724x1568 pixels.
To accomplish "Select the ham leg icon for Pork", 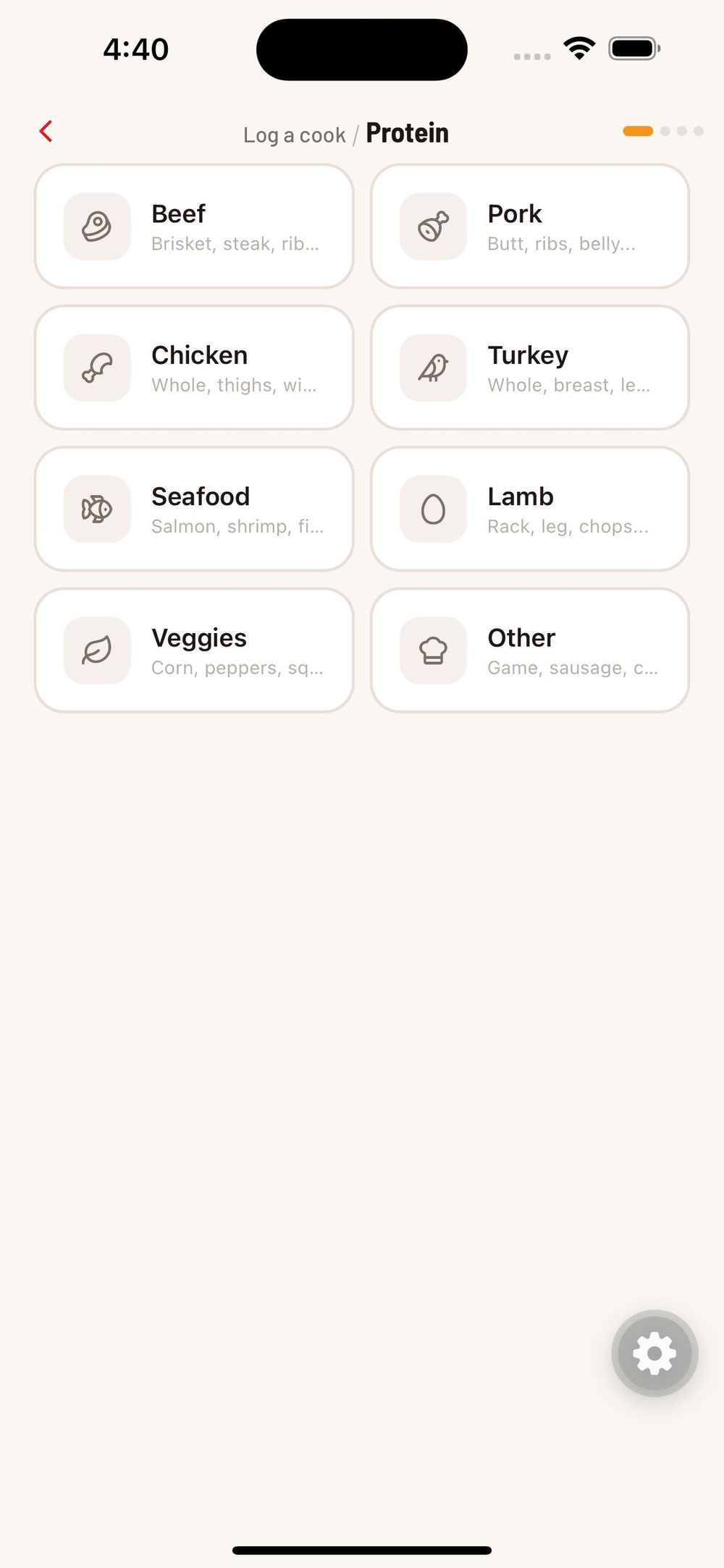I will (432, 226).
